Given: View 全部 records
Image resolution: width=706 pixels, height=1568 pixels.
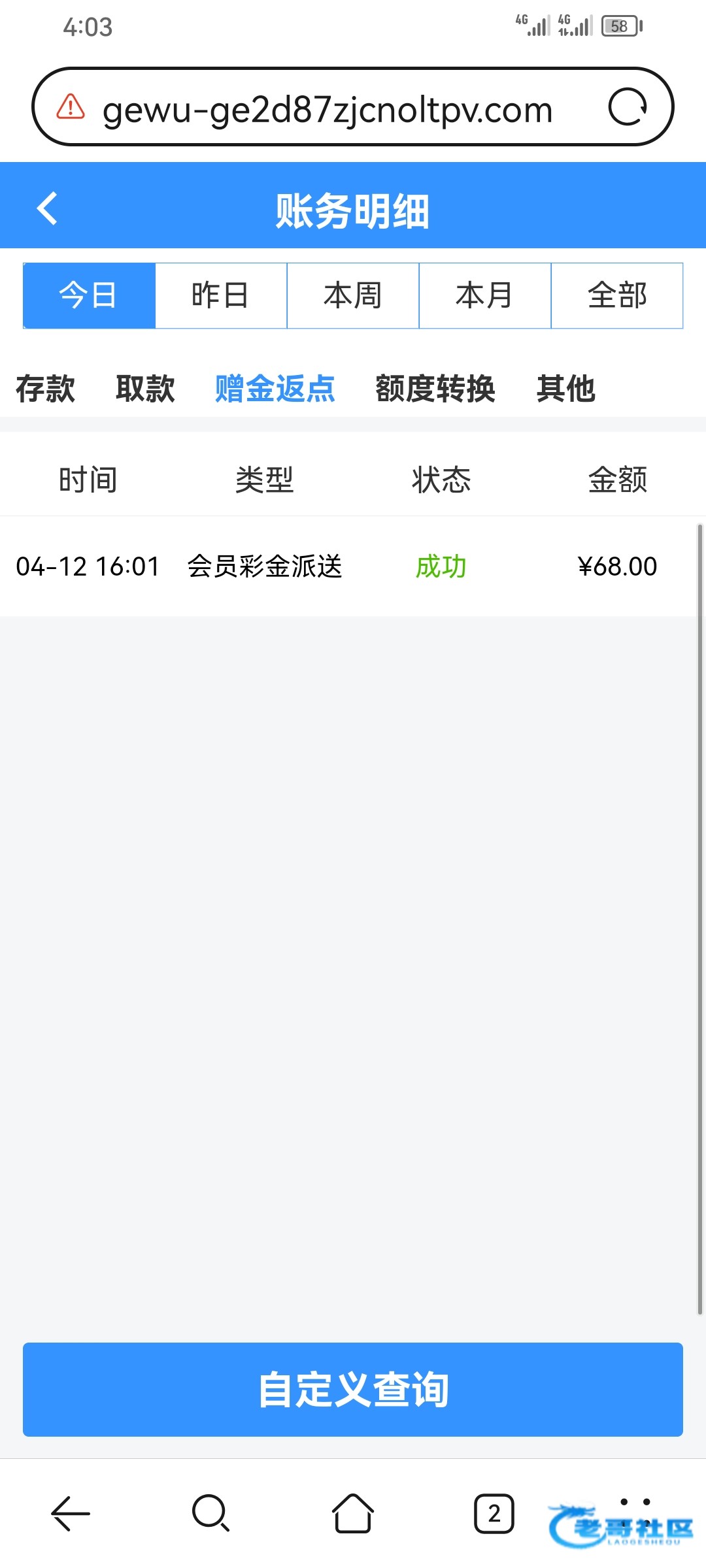Looking at the screenshot, I should point(617,295).
